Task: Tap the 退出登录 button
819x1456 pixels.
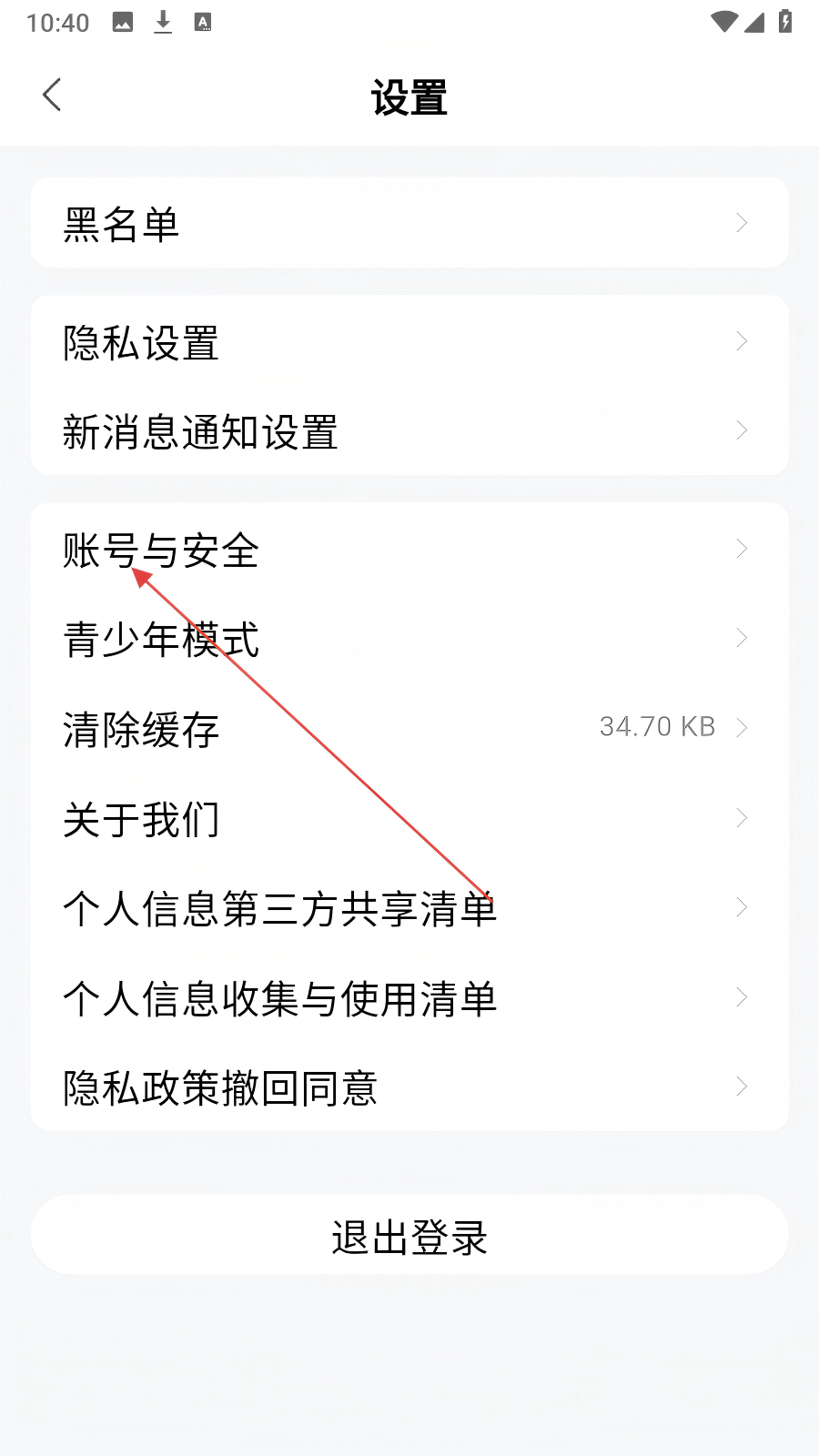Action: point(409,1236)
